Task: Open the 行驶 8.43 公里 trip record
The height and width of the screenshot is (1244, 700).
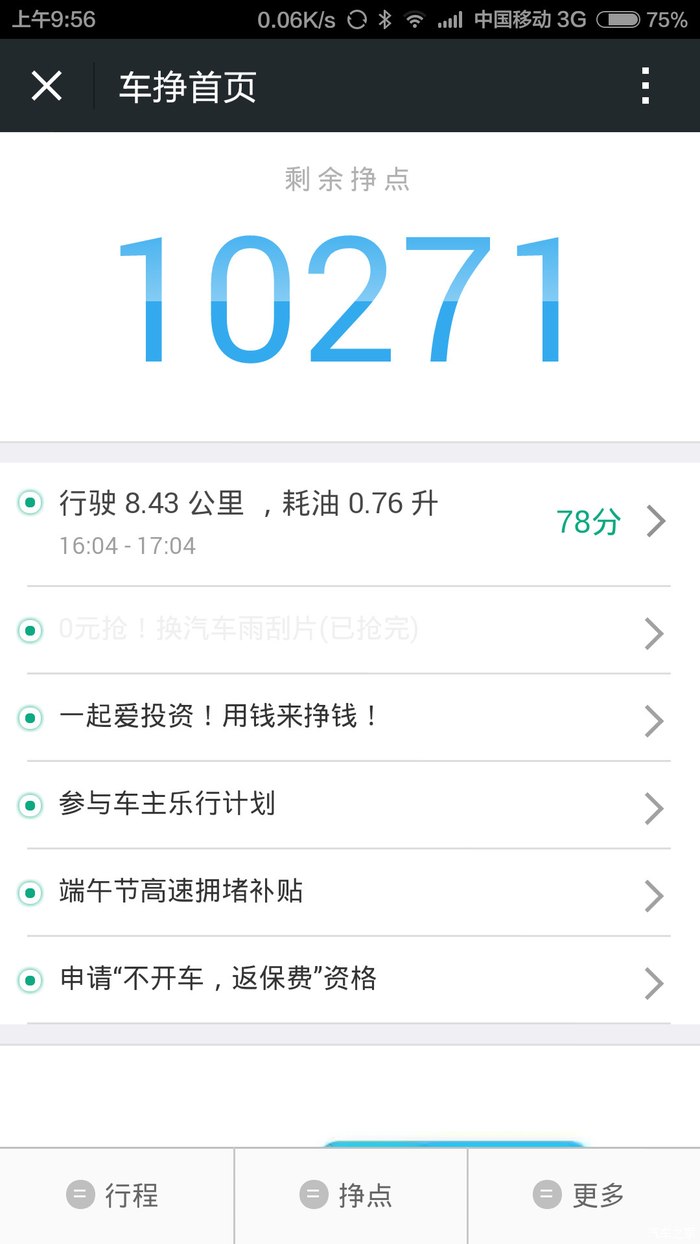Action: pos(340,522)
